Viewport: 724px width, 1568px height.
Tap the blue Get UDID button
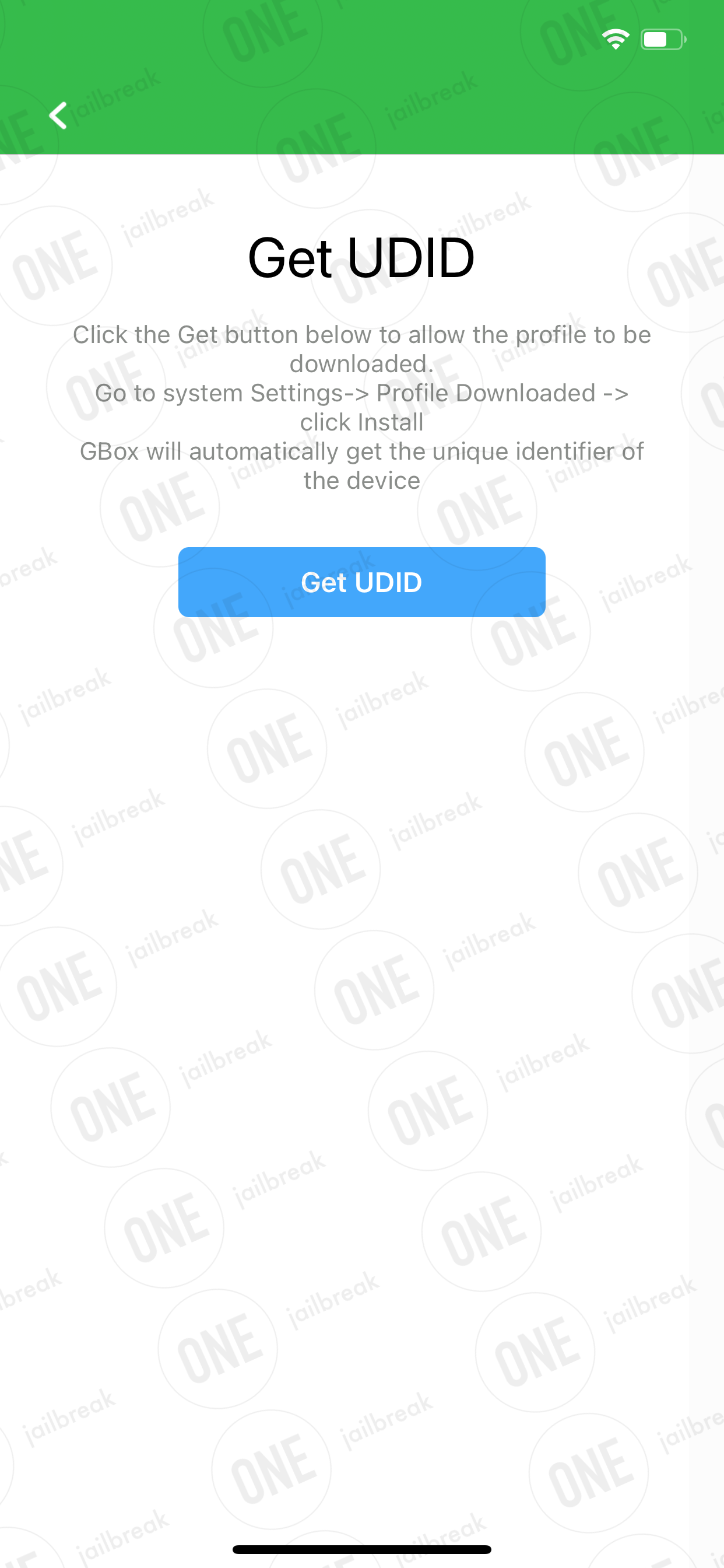pyautogui.click(x=361, y=582)
